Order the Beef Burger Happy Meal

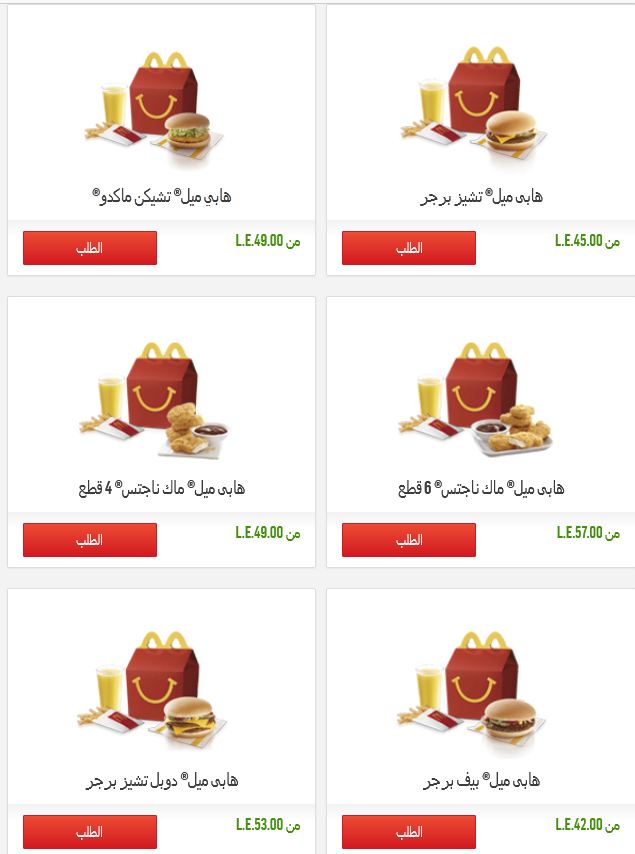point(409,832)
